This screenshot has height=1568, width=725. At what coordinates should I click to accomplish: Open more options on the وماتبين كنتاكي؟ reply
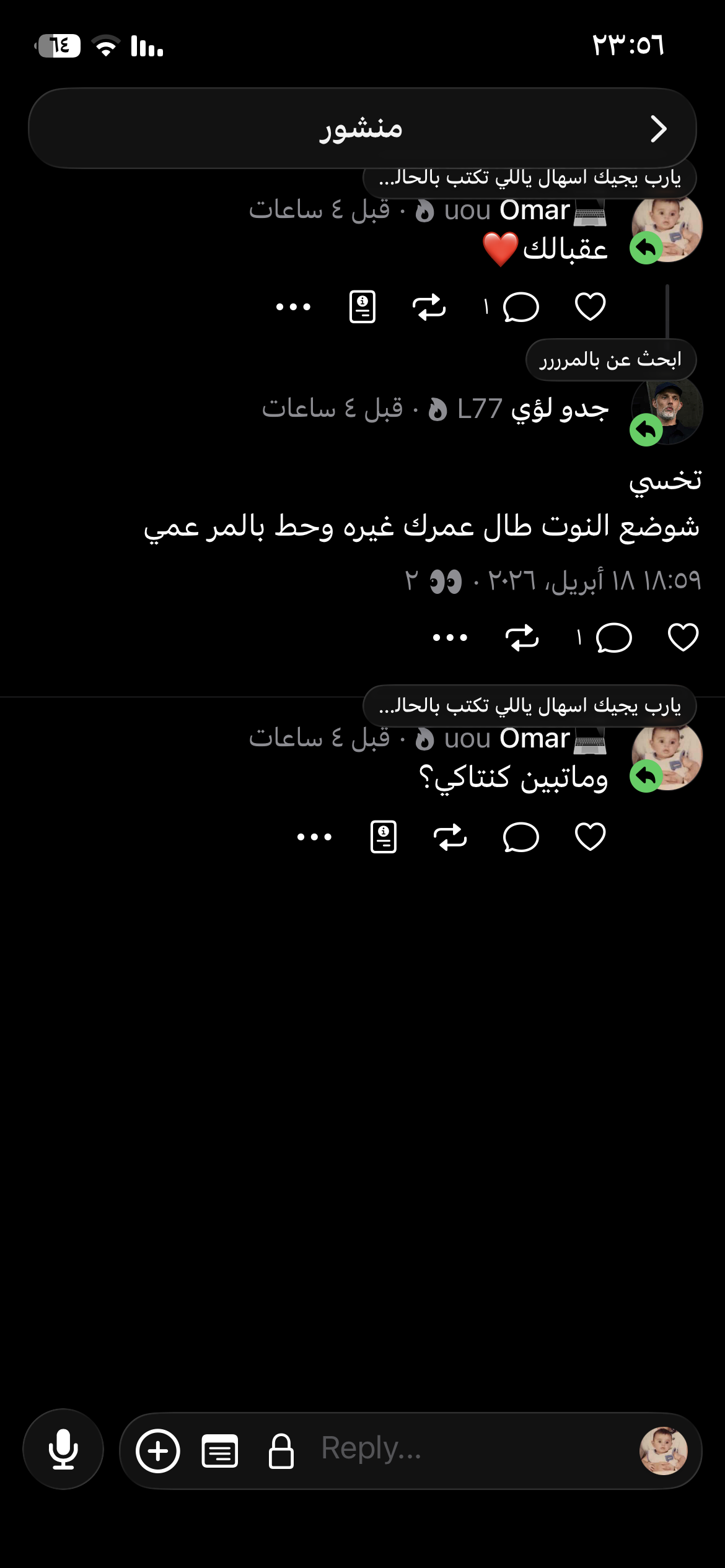coord(314,837)
